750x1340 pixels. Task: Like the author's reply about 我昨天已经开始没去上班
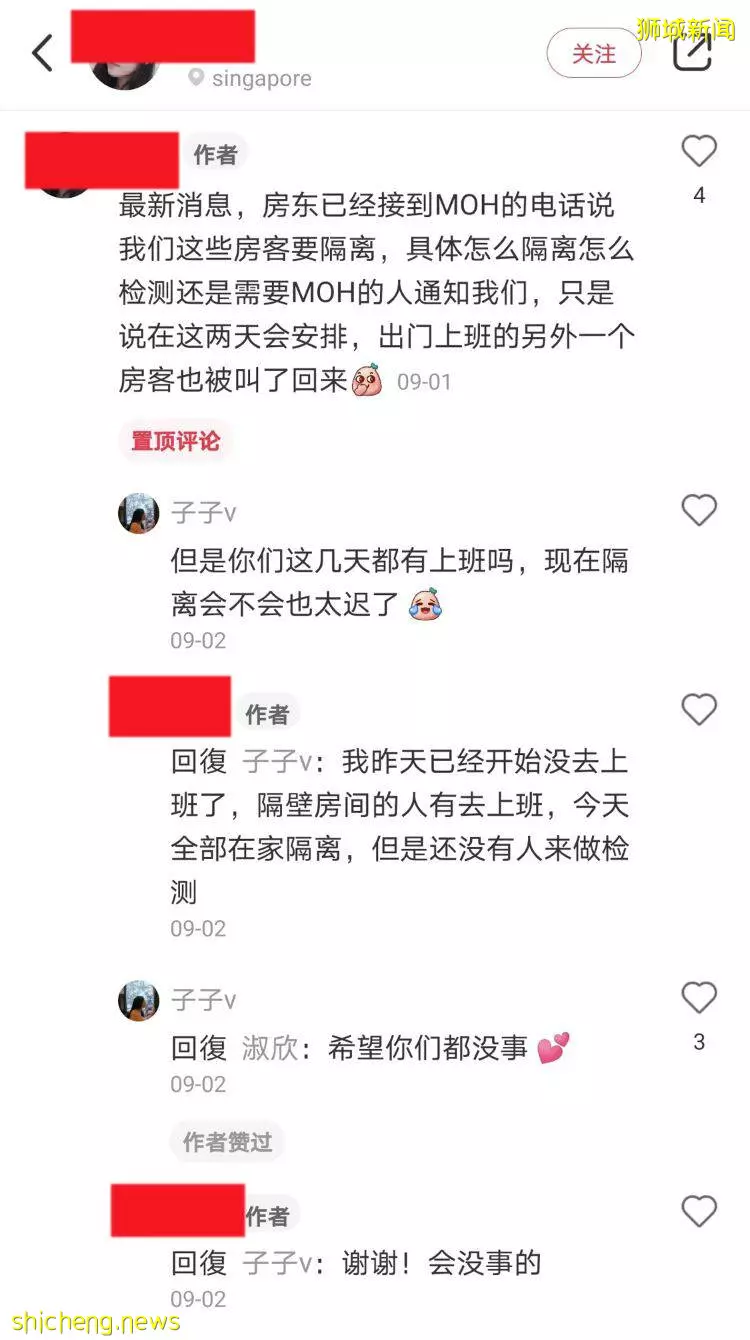[x=699, y=711]
